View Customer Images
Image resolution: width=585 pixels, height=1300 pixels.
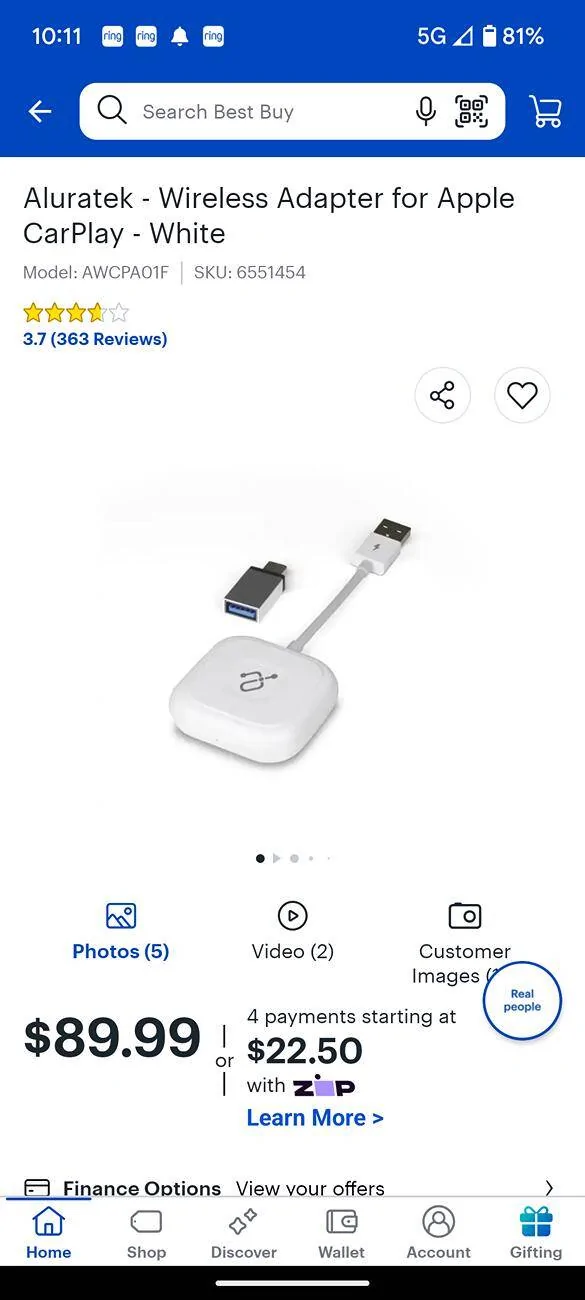(x=464, y=945)
